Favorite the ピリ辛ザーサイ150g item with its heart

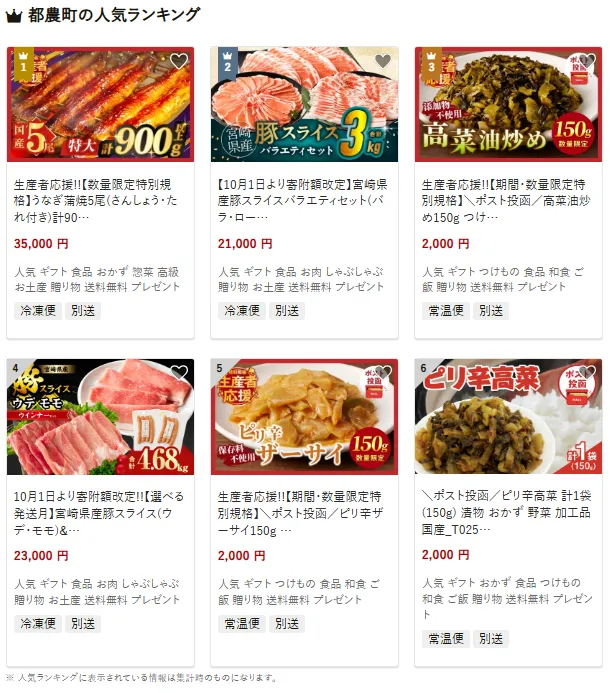(382, 373)
